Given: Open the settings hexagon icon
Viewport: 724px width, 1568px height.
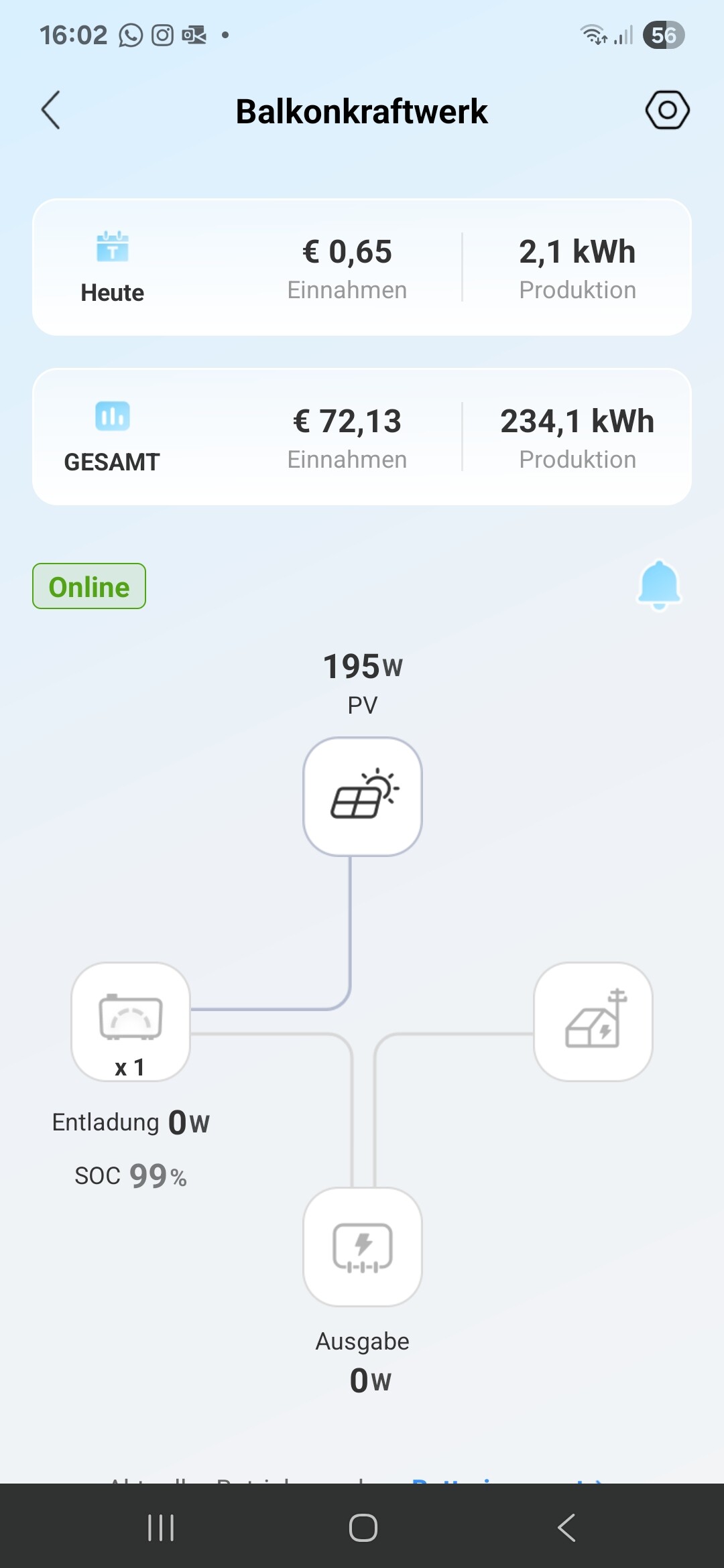Looking at the screenshot, I should [x=667, y=110].
